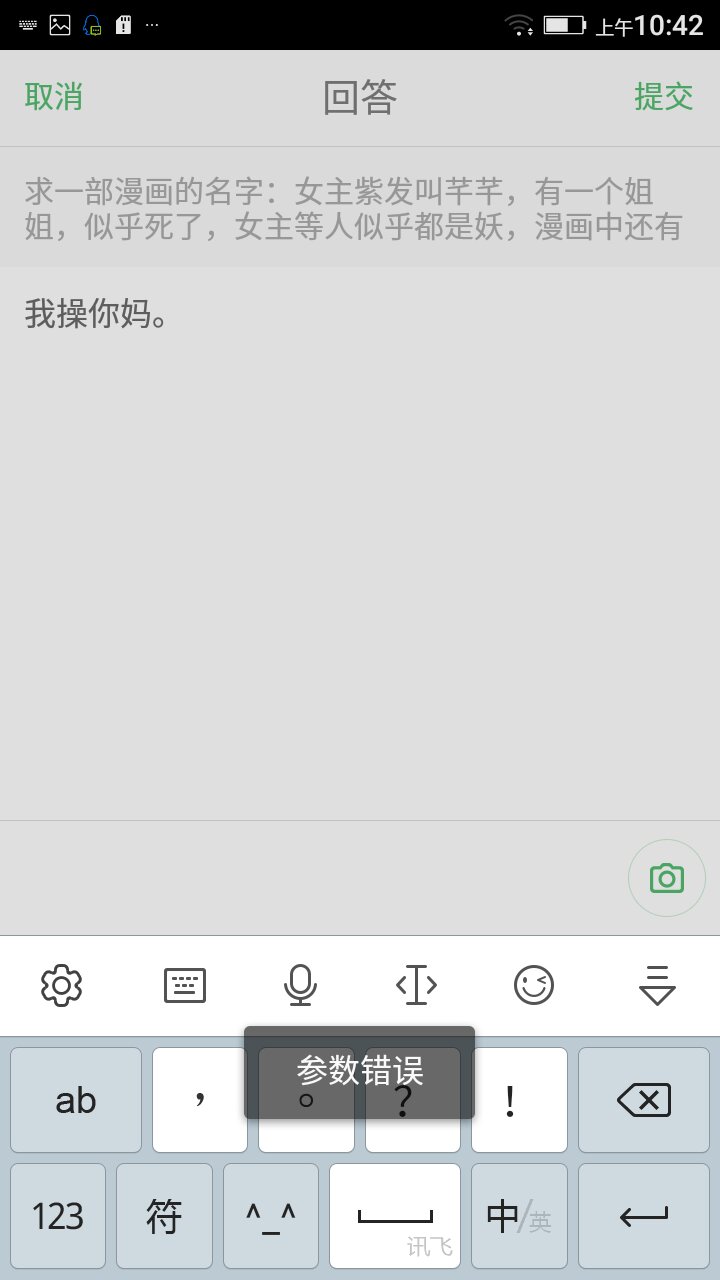Image resolution: width=720 pixels, height=1280 pixels.
Task: Open the cursor text-selection tool
Action: (417, 984)
